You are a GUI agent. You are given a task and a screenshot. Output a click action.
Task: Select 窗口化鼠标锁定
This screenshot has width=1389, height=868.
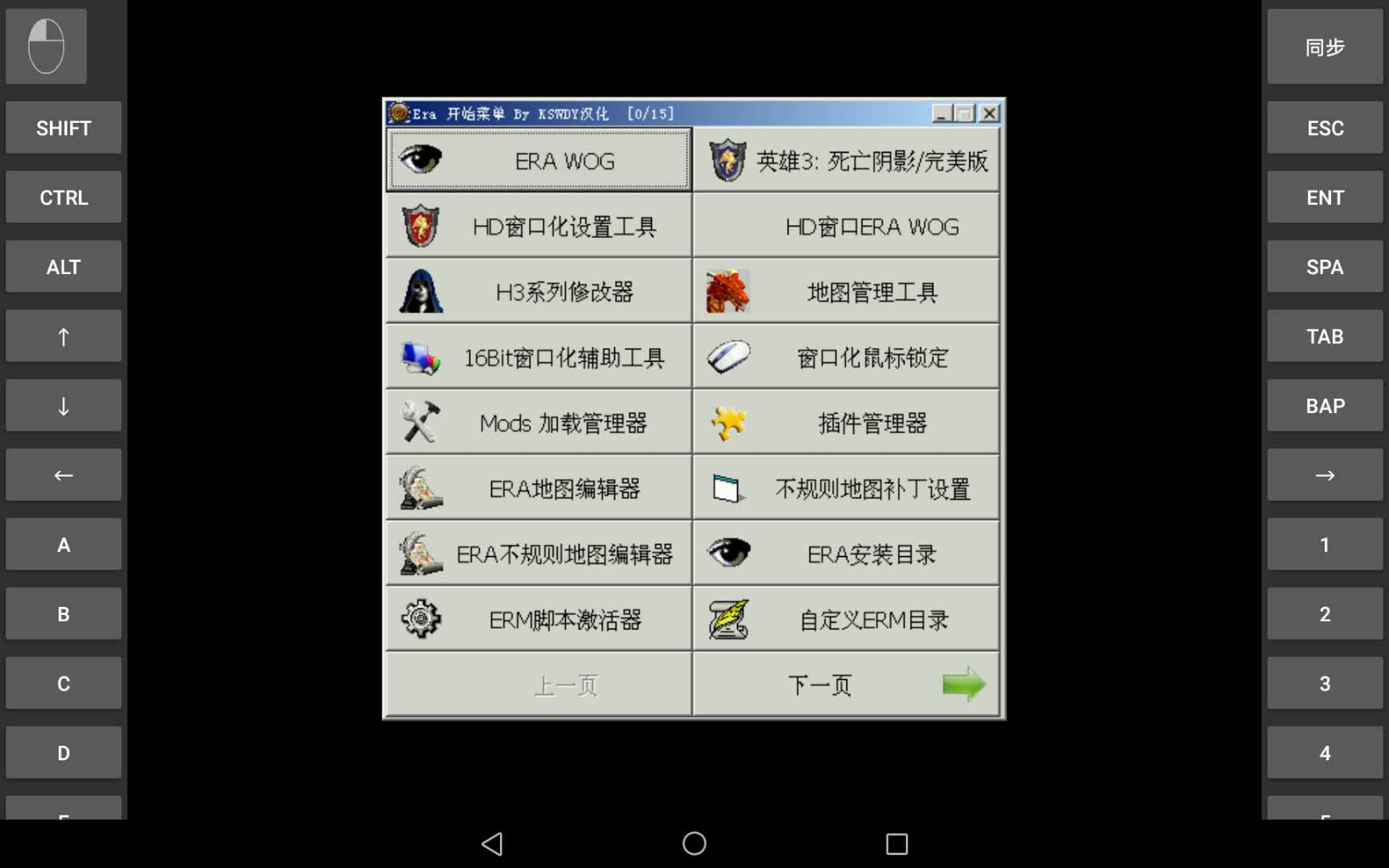[846, 358]
